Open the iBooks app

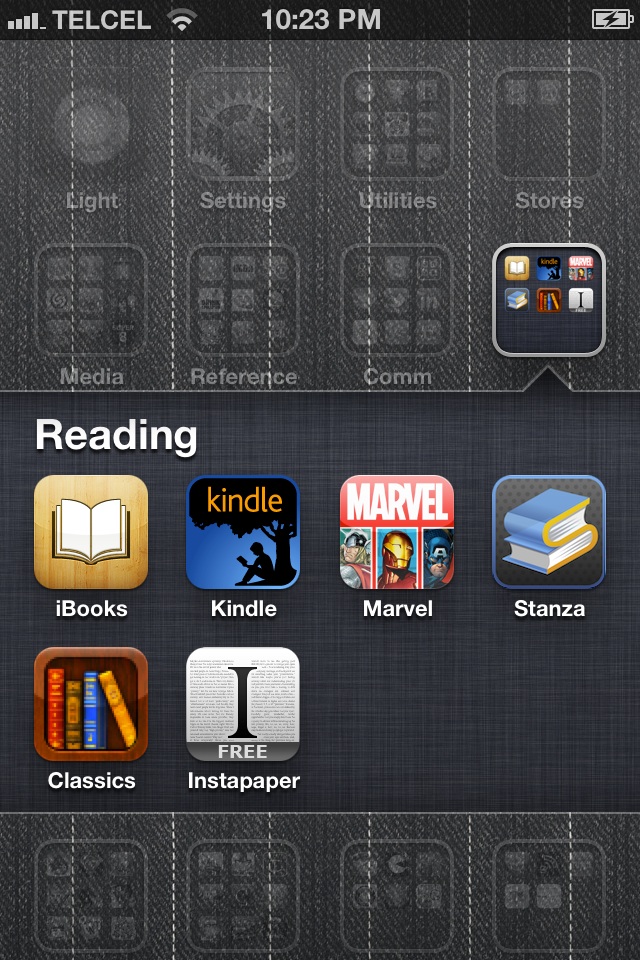(91, 532)
